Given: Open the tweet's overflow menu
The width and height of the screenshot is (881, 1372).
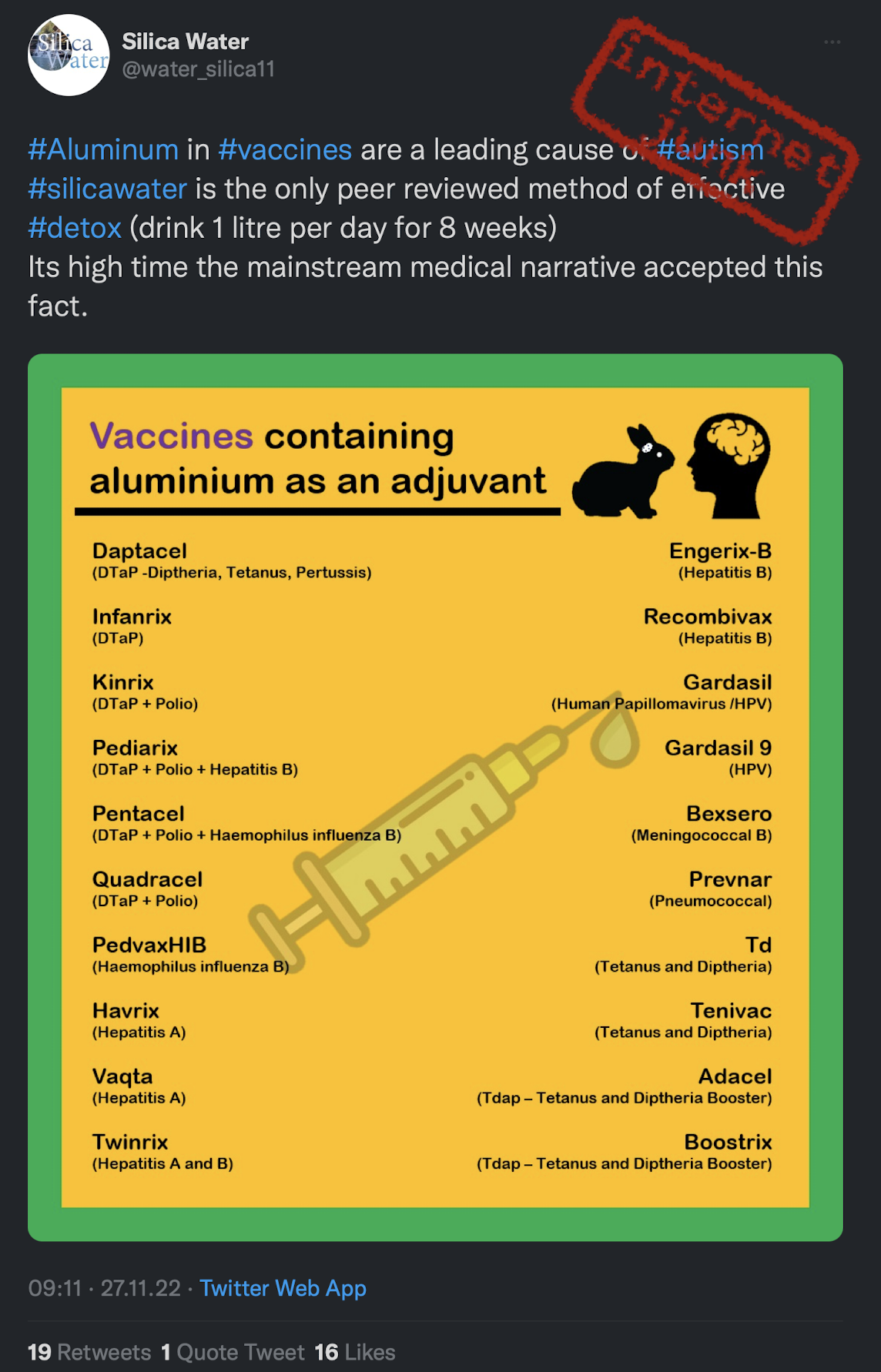Looking at the screenshot, I should tap(832, 42).
